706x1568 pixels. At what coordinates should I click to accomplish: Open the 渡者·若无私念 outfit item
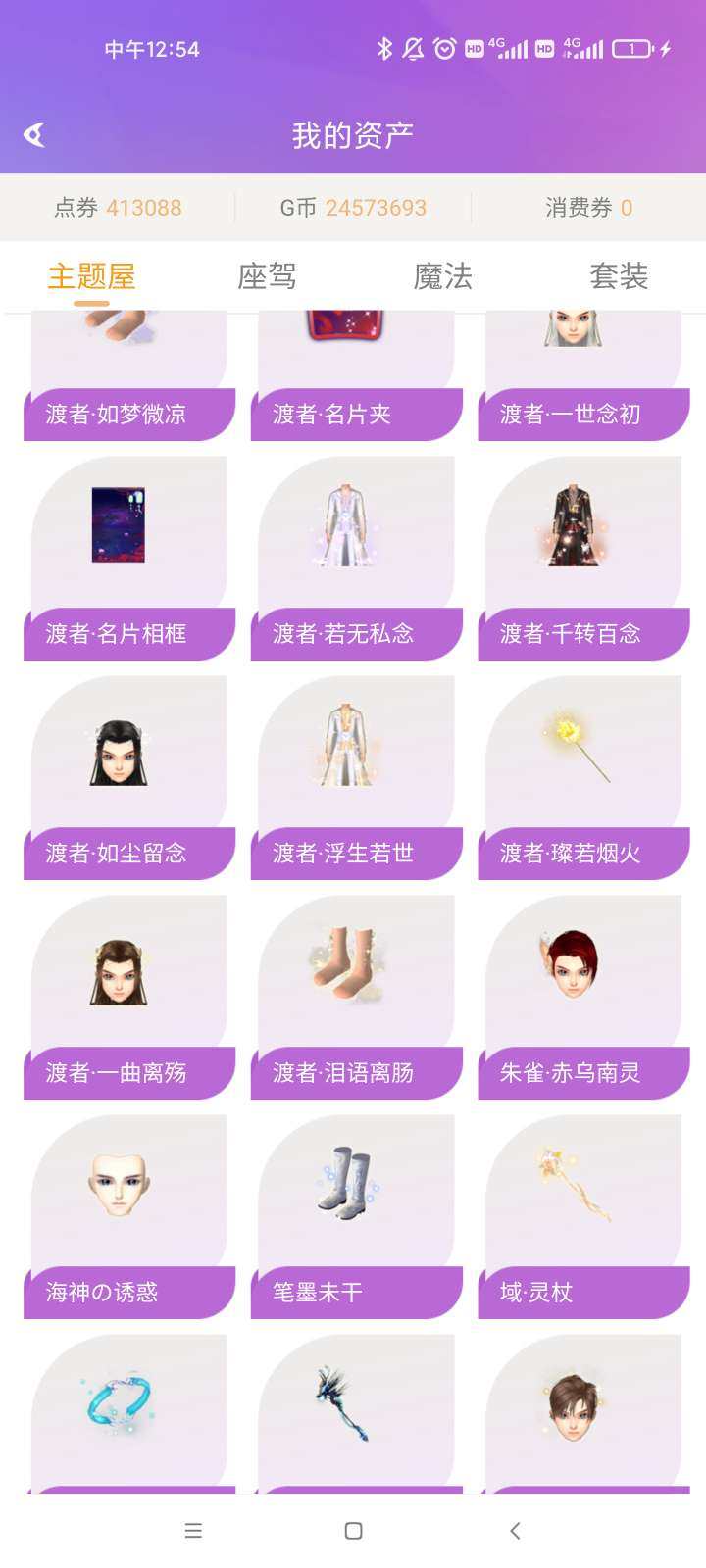coord(355,554)
